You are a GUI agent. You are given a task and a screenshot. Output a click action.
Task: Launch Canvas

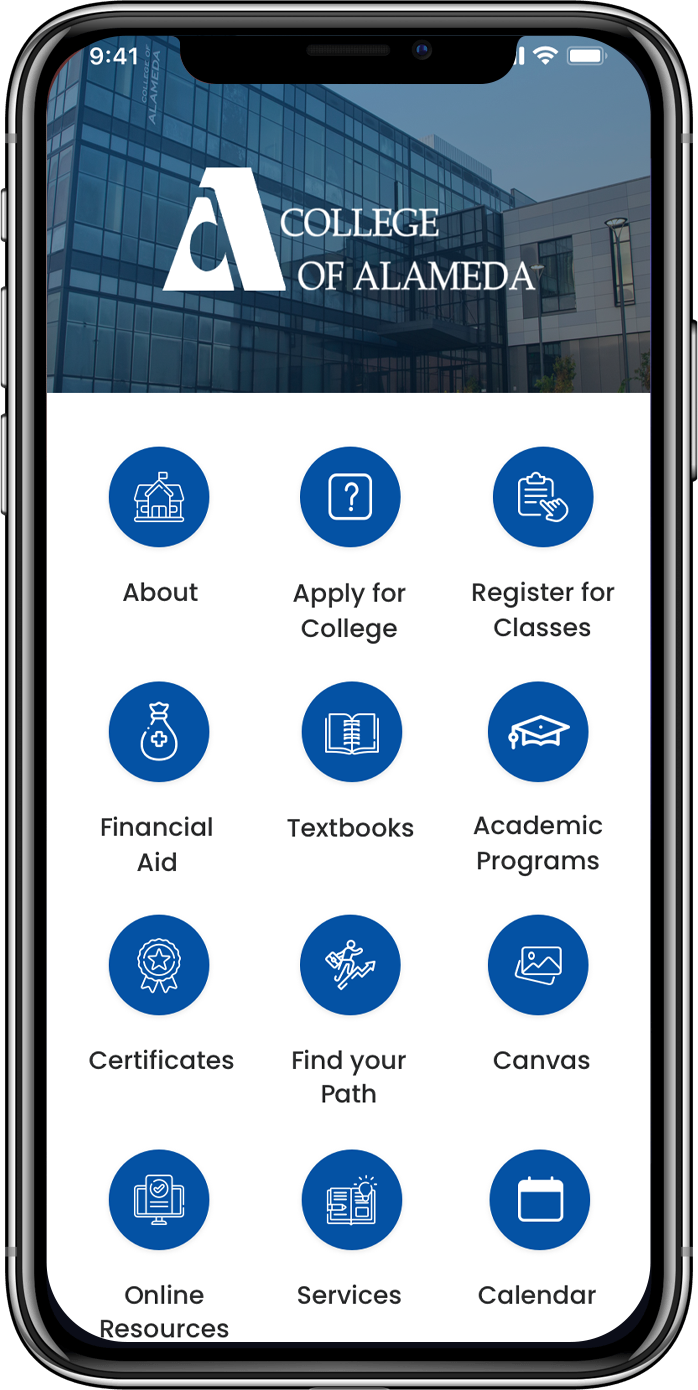[538, 965]
